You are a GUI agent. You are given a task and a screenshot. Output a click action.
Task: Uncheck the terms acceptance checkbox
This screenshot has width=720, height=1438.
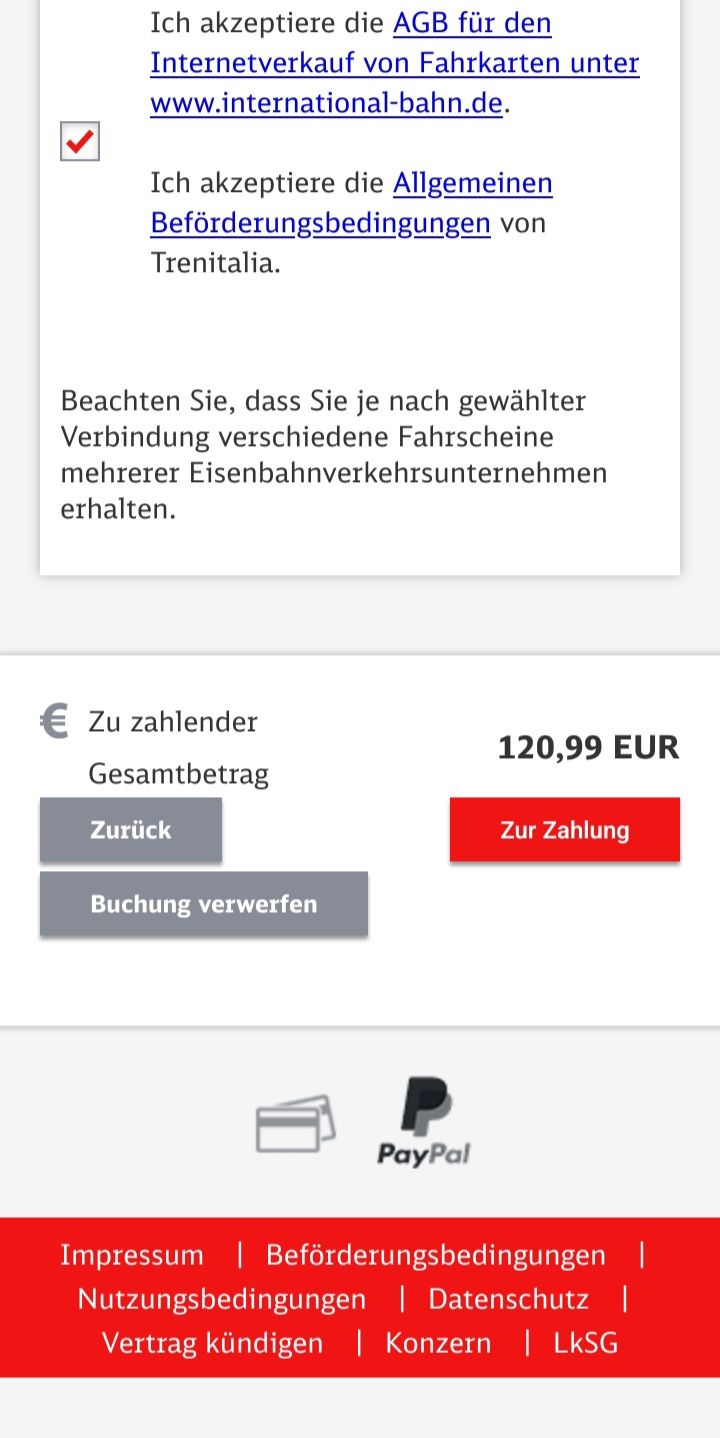coord(80,141)
